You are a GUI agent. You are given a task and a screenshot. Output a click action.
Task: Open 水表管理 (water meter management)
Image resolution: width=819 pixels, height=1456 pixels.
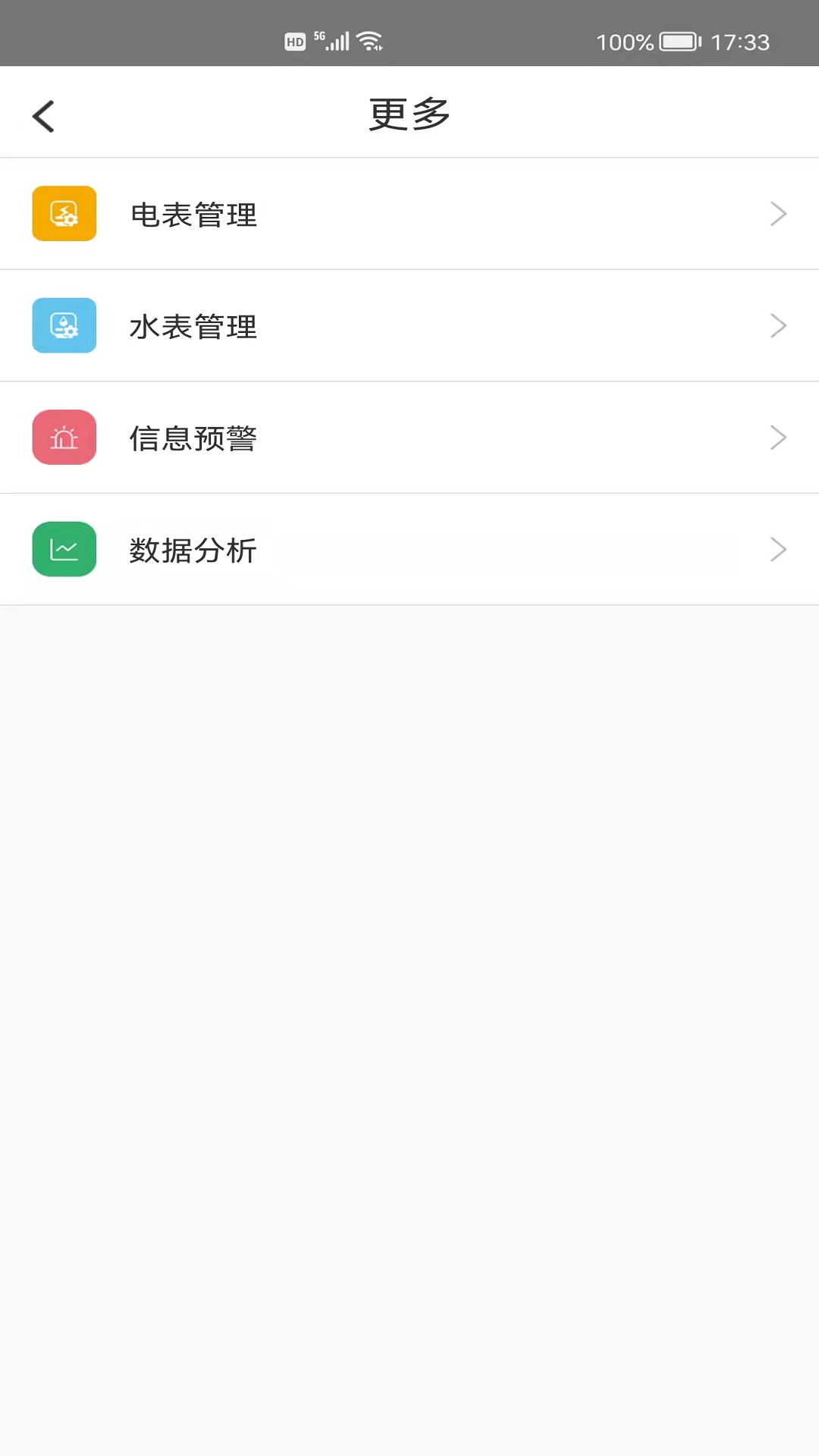click(409, 325)
